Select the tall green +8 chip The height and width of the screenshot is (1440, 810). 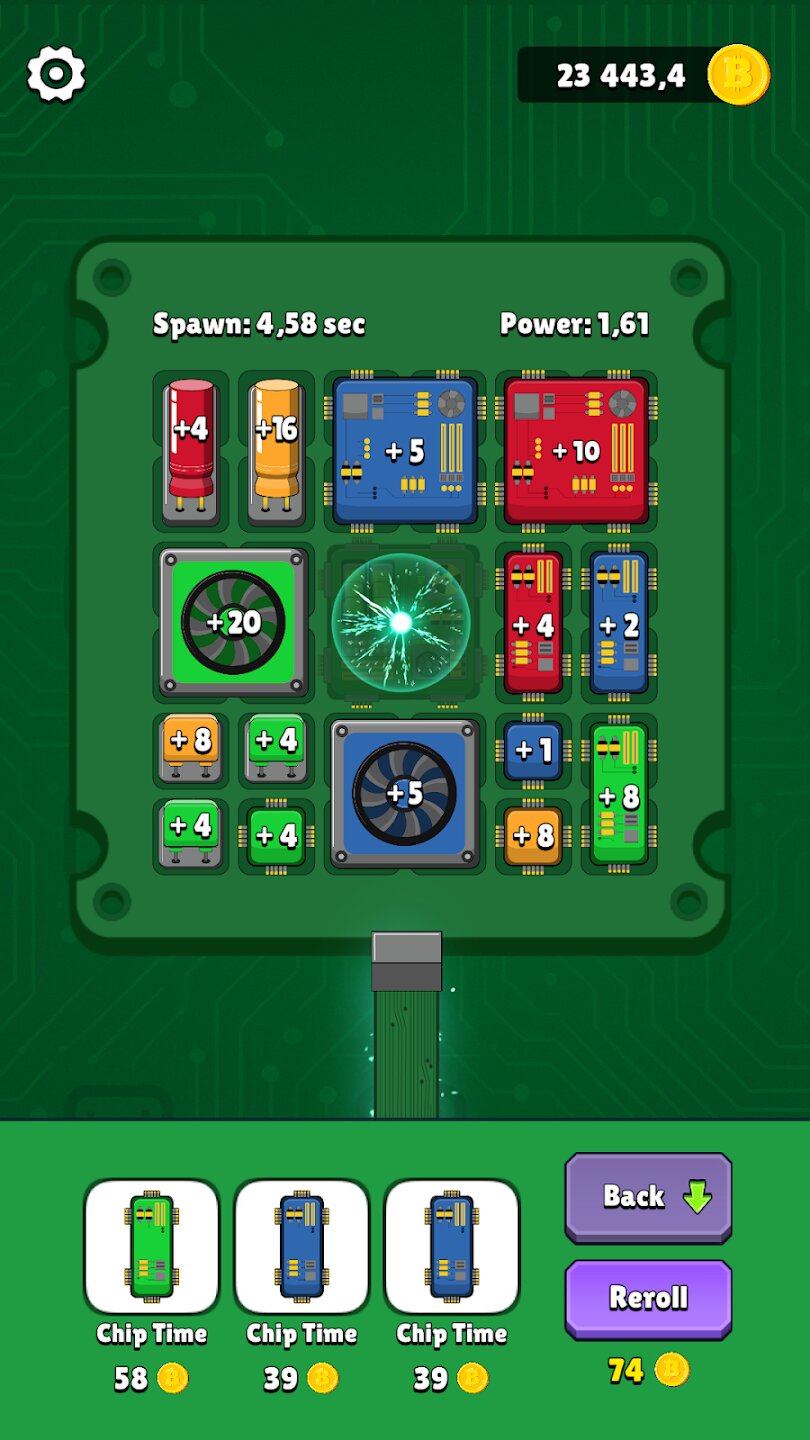(618, 793)
